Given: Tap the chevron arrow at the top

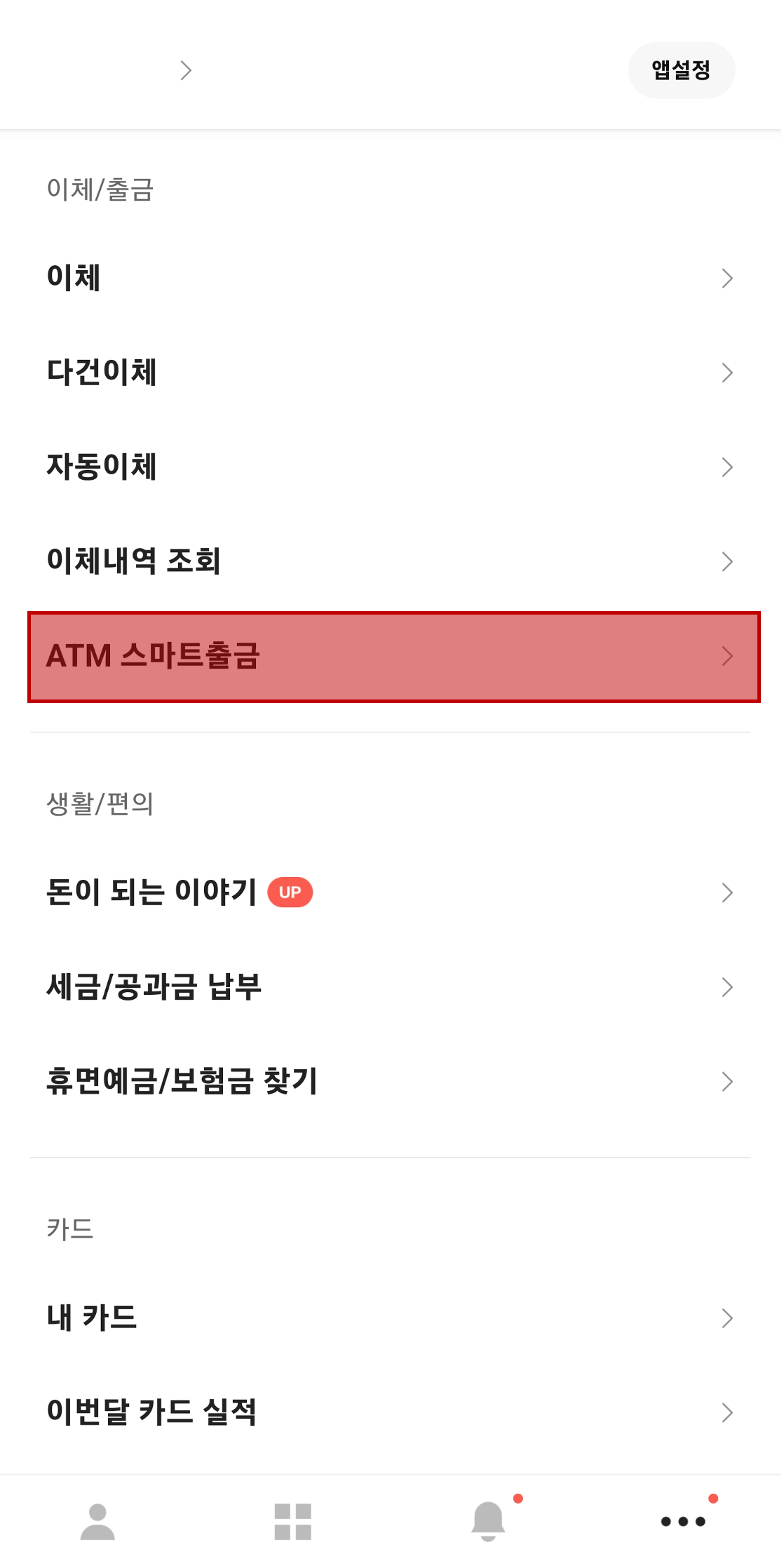Looking at the screenshot, I should pyautogui.click(x=186, y=69).
